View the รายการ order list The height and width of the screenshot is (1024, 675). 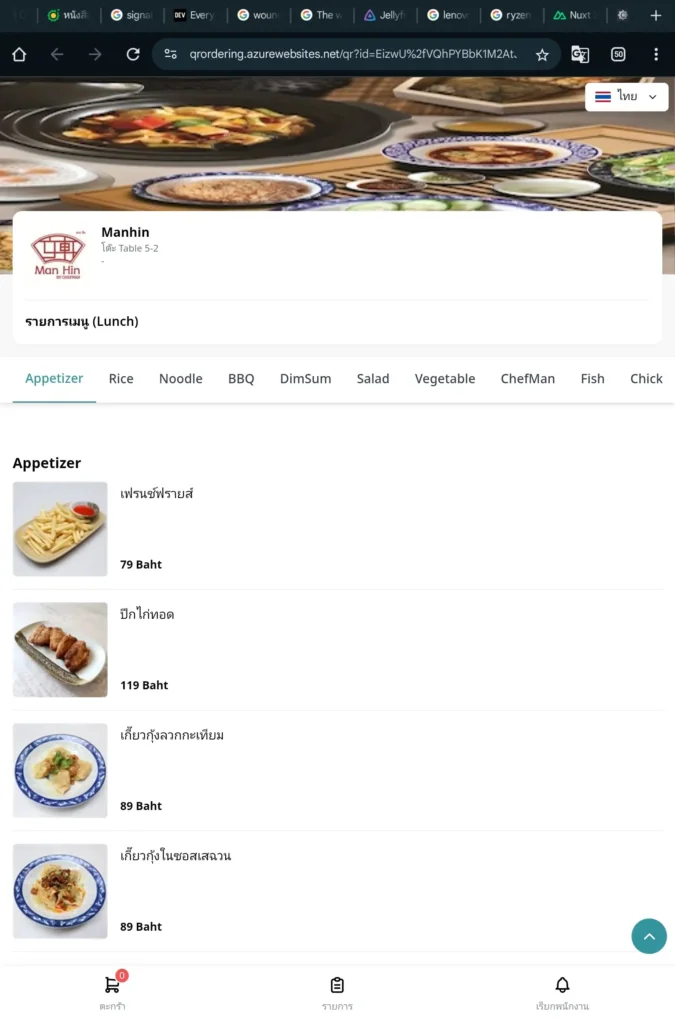pyautogui.click(x=337, y=992)
